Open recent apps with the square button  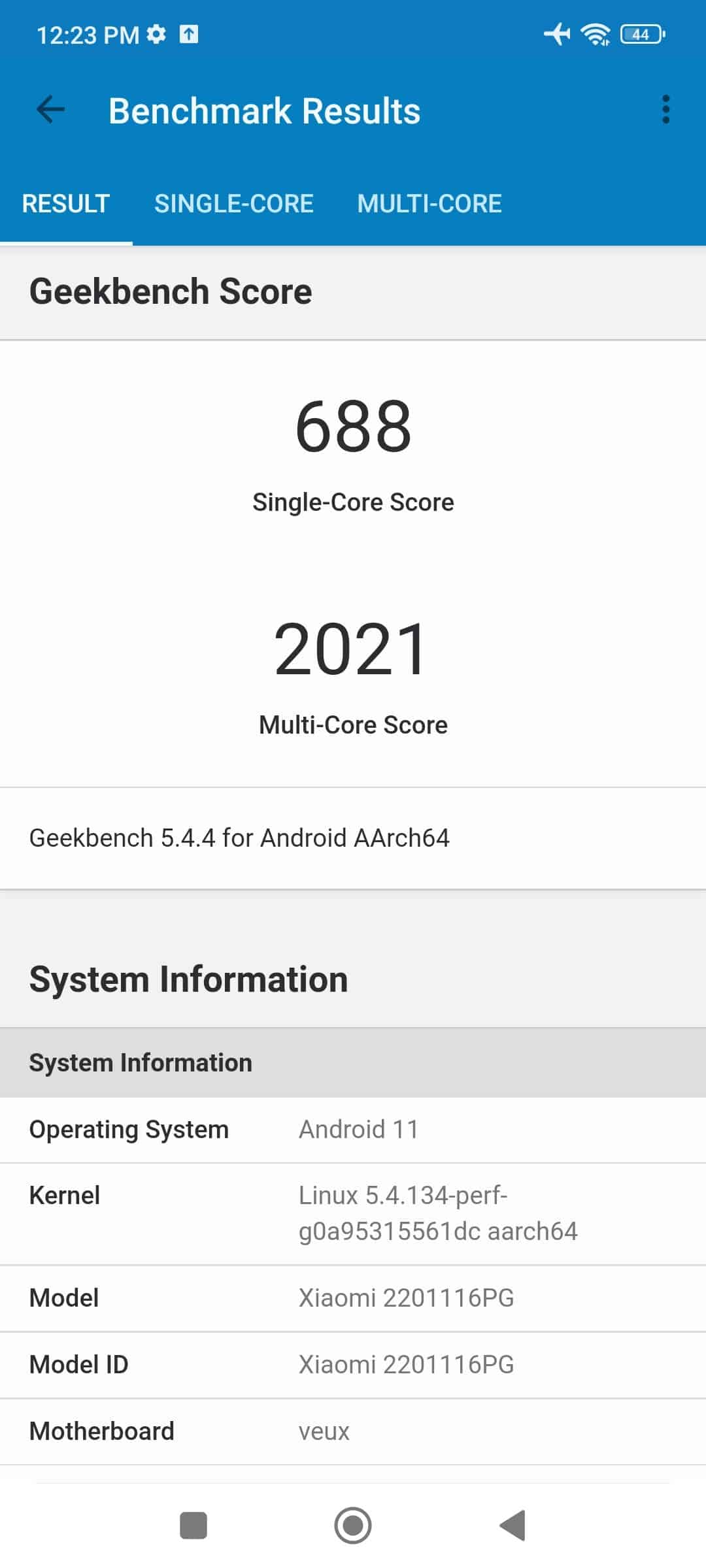(193, 1526)
